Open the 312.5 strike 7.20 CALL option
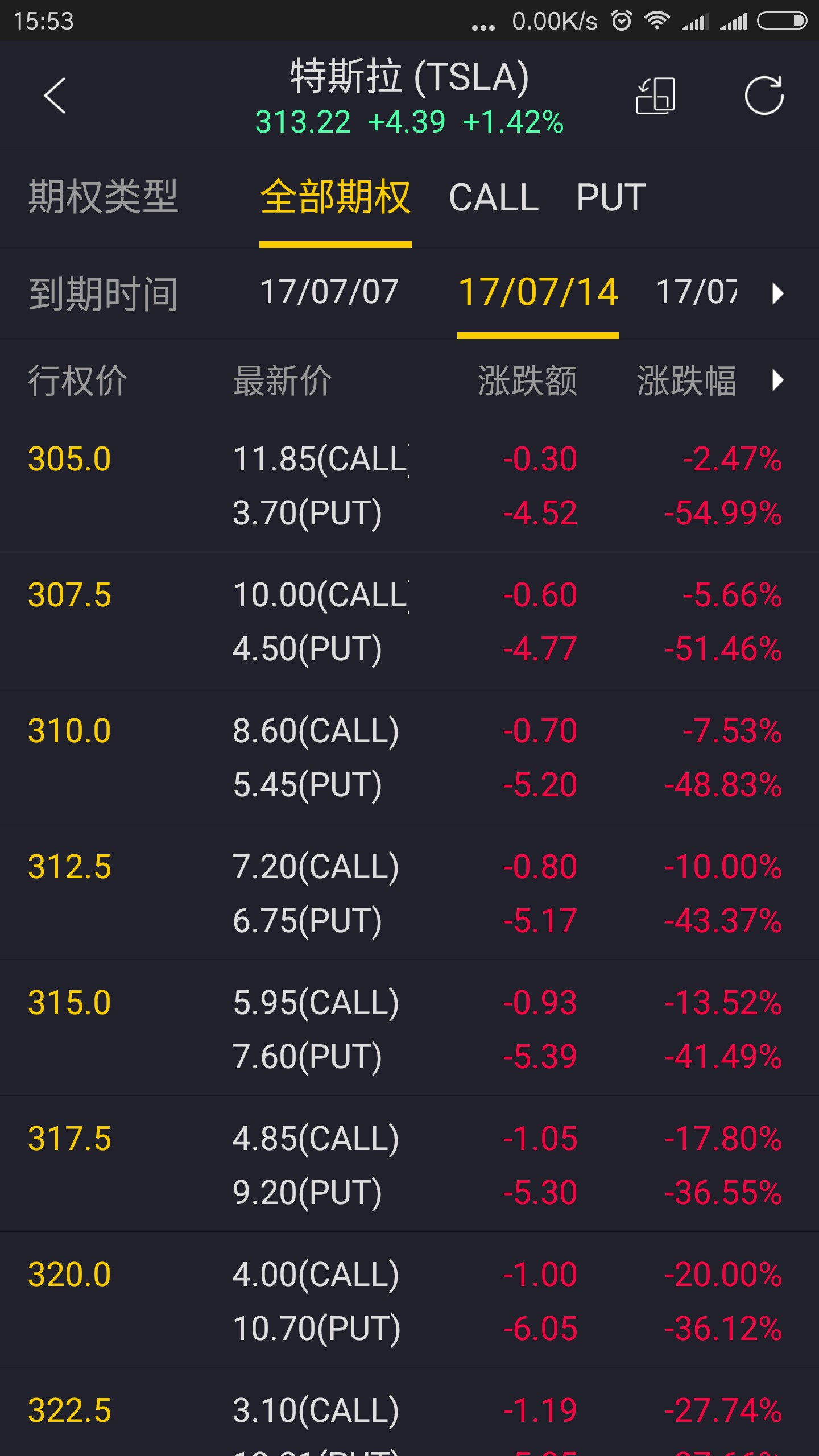 pos(316,867)
